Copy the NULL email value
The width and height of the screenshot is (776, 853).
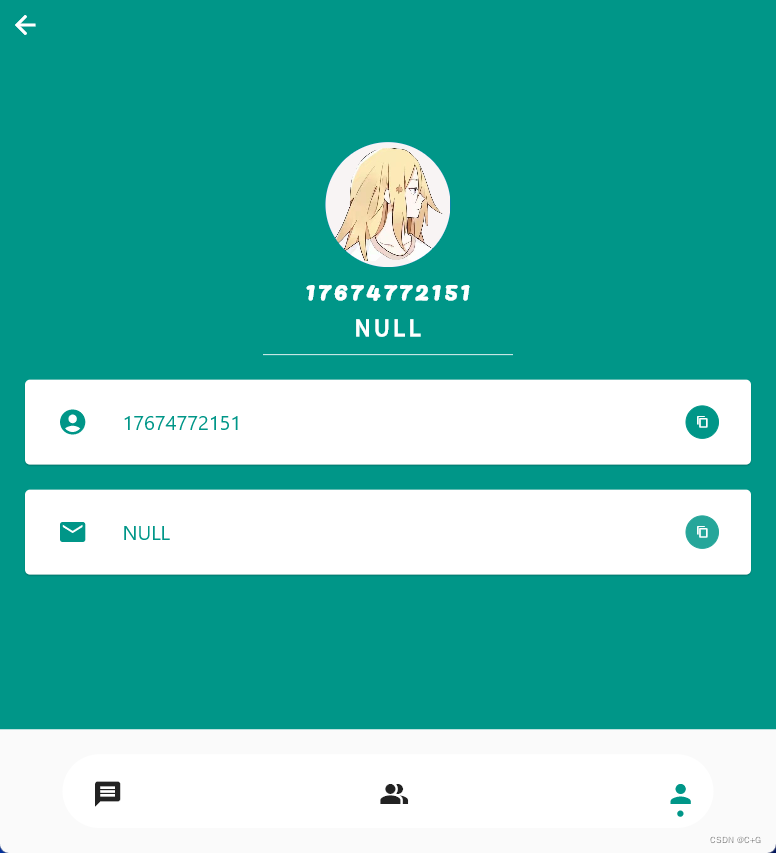pos(702,532)
